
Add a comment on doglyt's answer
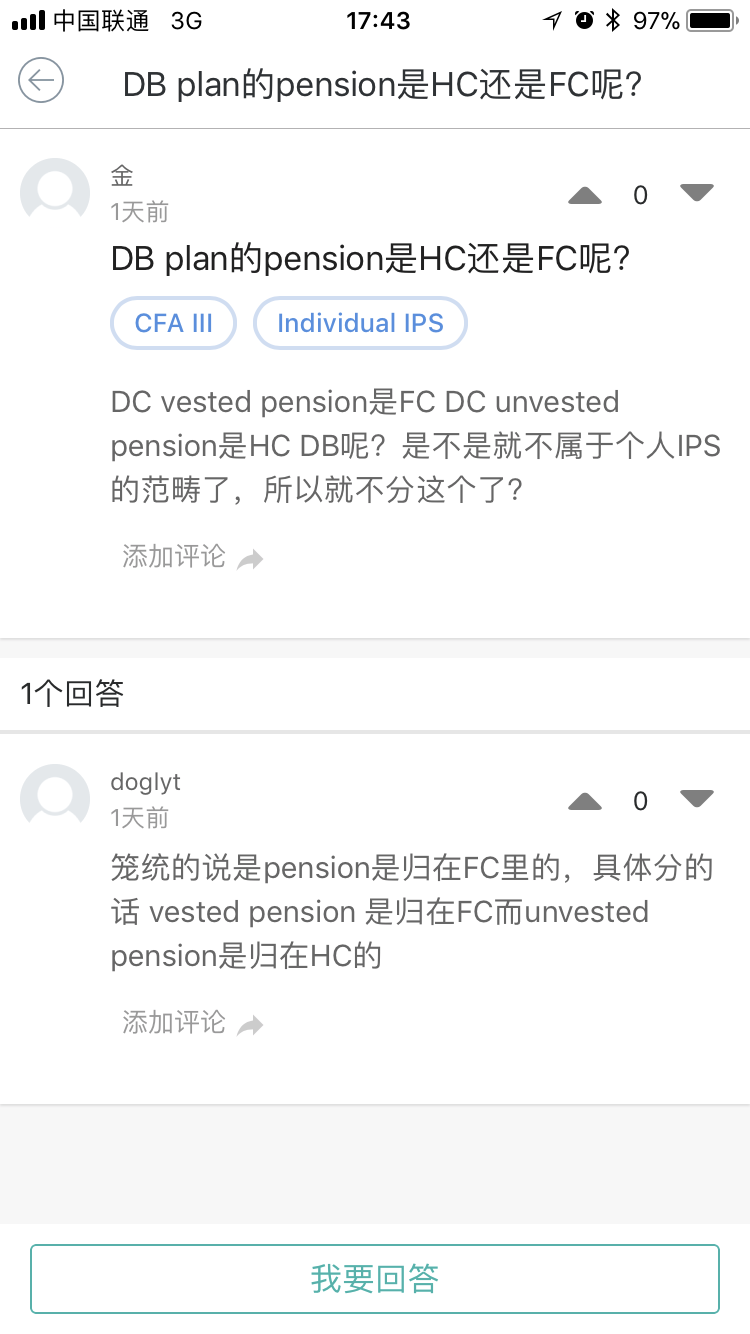(x=192, y=1023)
